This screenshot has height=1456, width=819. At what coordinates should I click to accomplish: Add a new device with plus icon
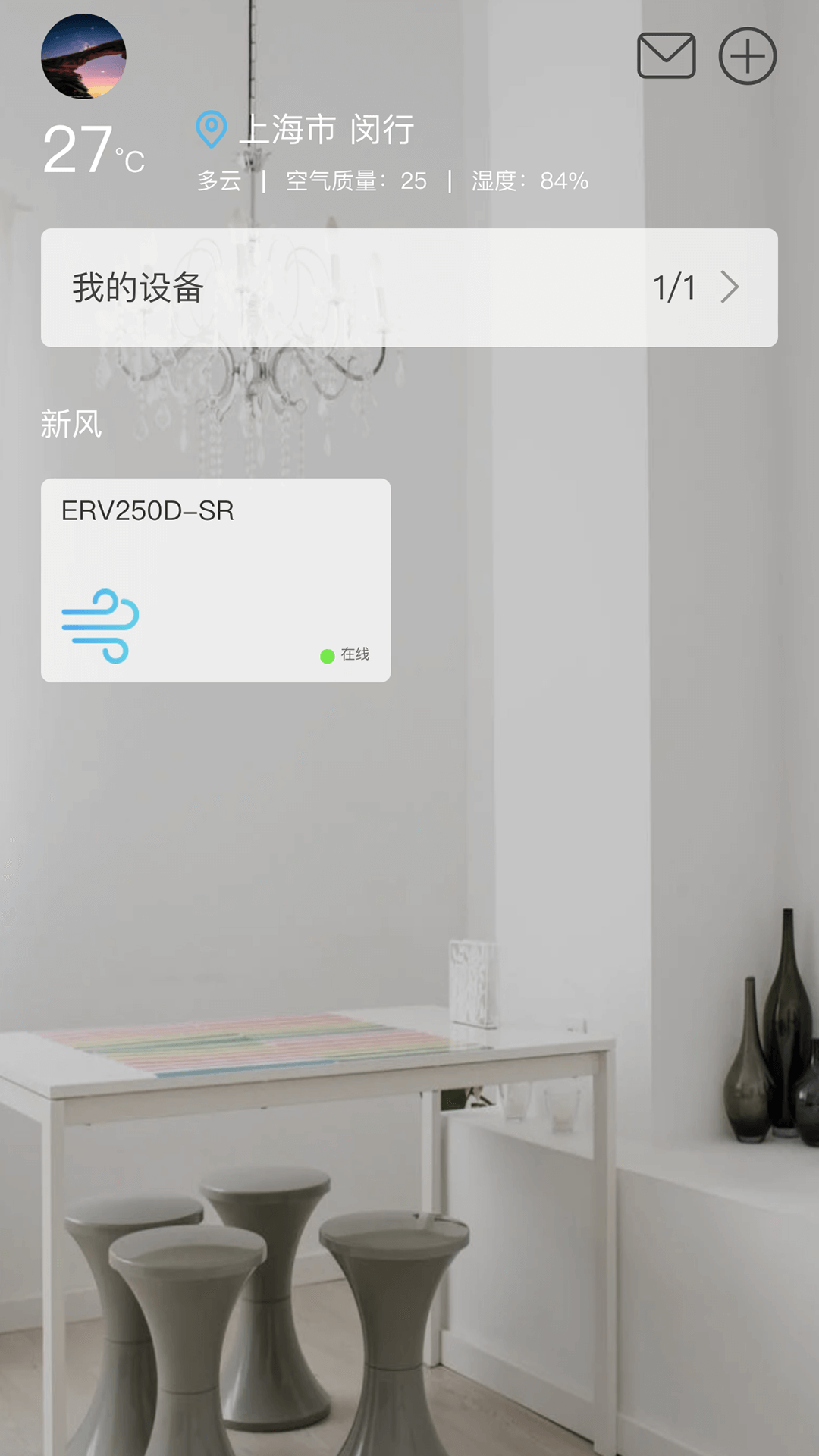(x=747, y=56)
